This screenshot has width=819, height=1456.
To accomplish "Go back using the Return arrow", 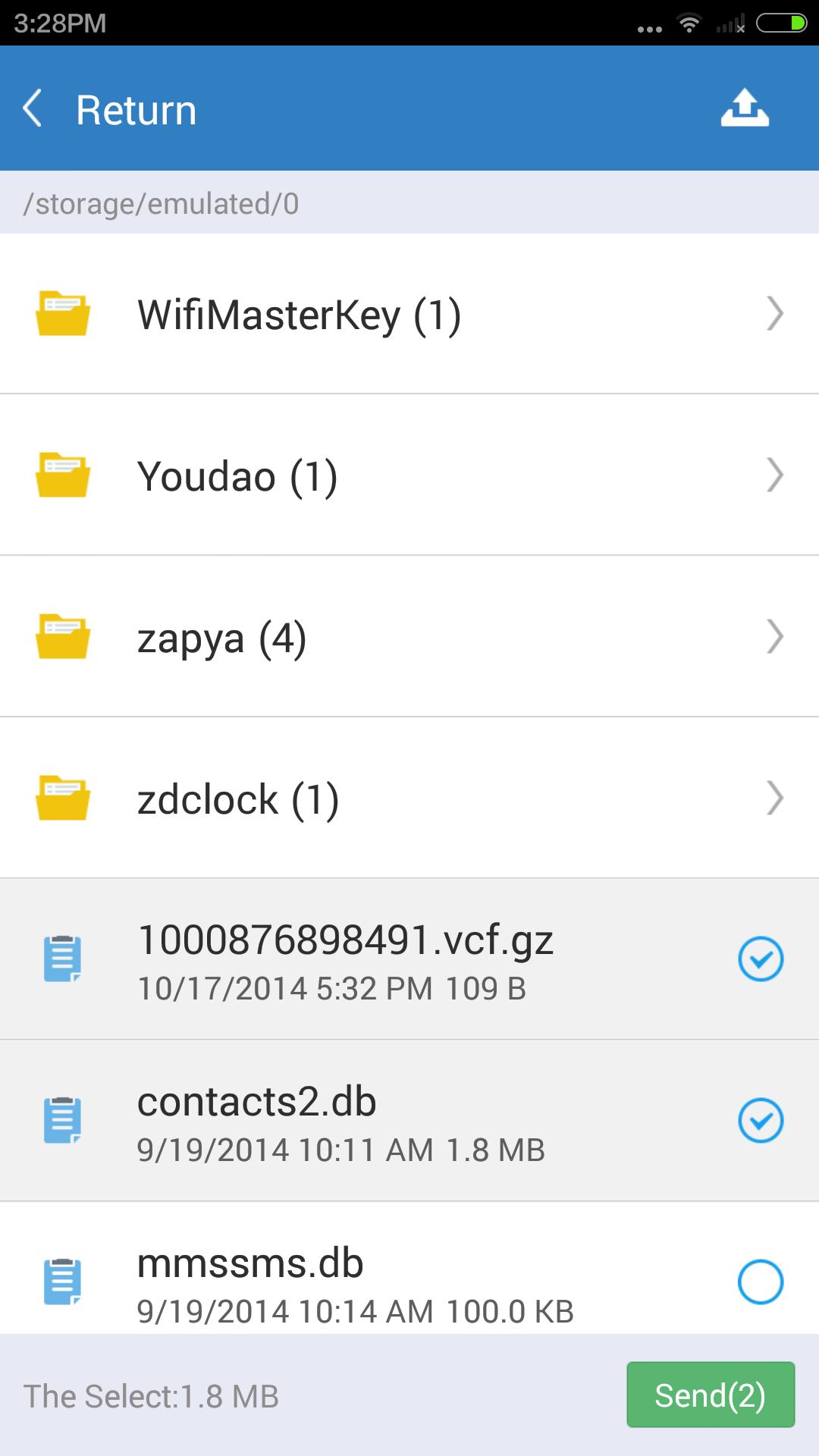I will pos(33,108).
